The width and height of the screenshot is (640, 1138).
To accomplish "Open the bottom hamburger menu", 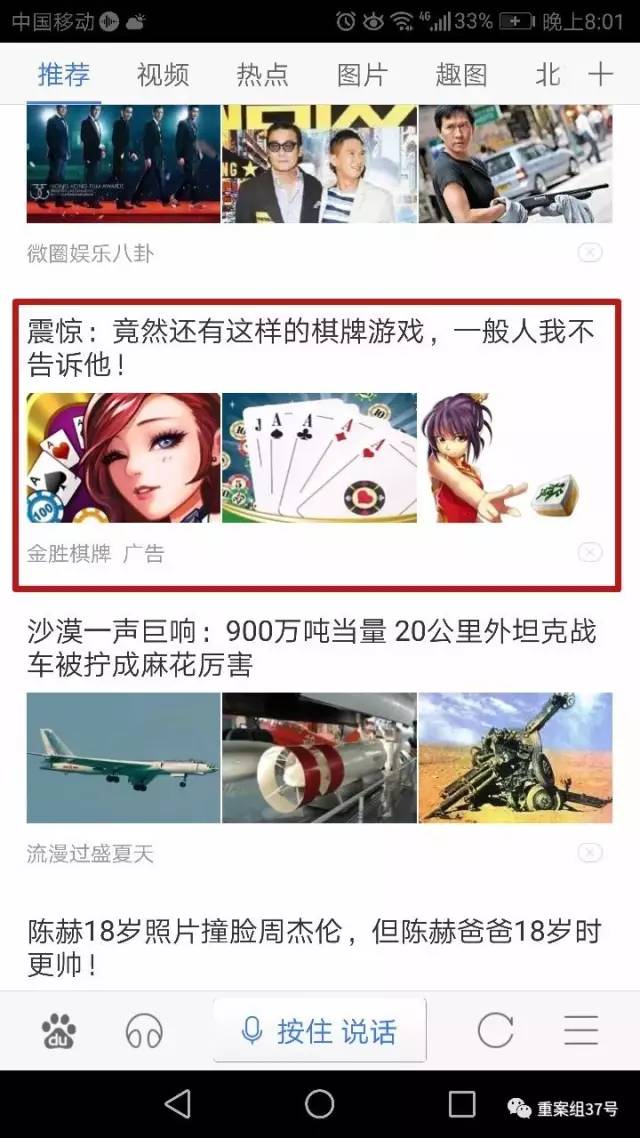I will [581, 1030].
